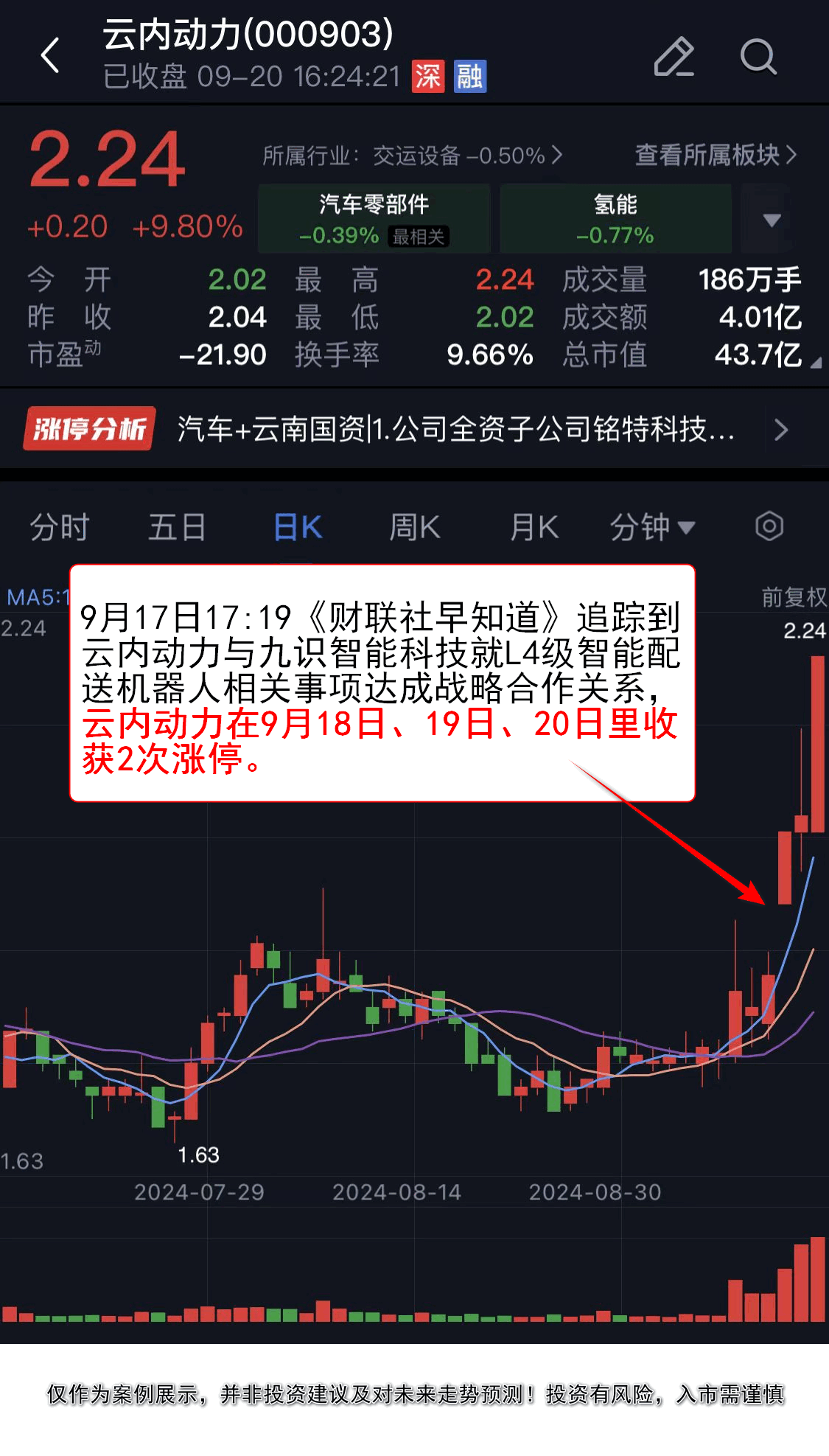Image resolution: width=829 pixels, height=1456 pixels.
Task: Open the 汽车零部件 sector chip
Action: [374, 219]
